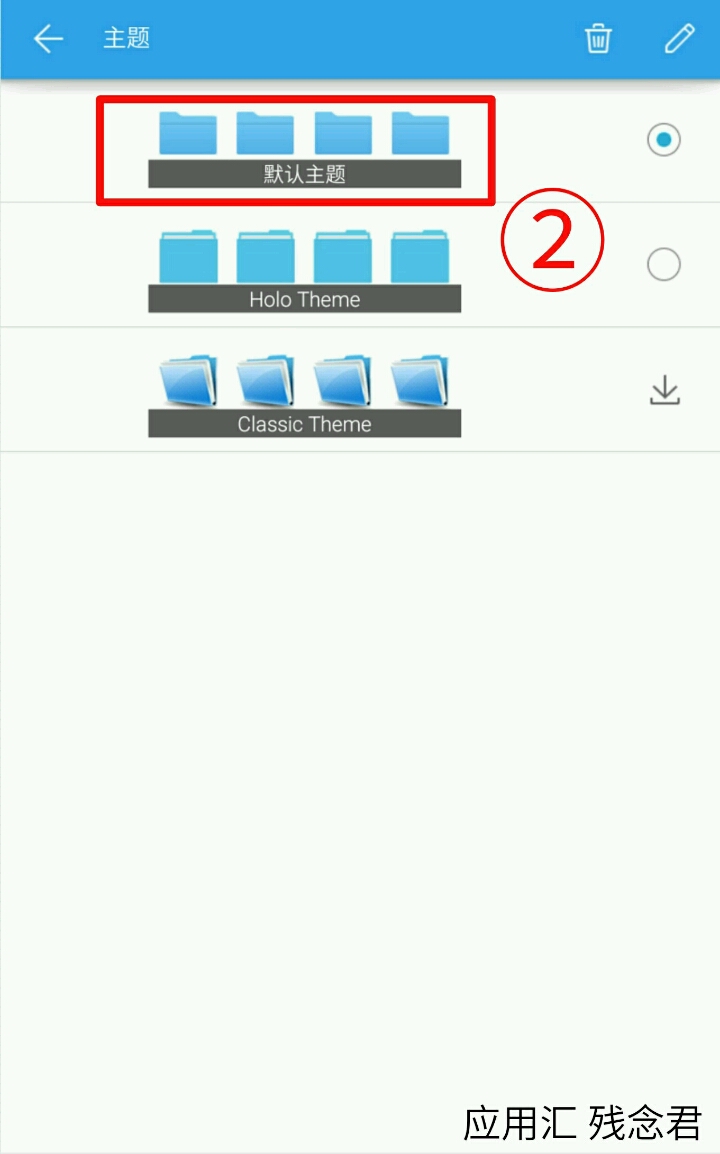Open the Holo Theme preview
The height and width of the screenshot is (1154, 720).
[x=304, y=270]
